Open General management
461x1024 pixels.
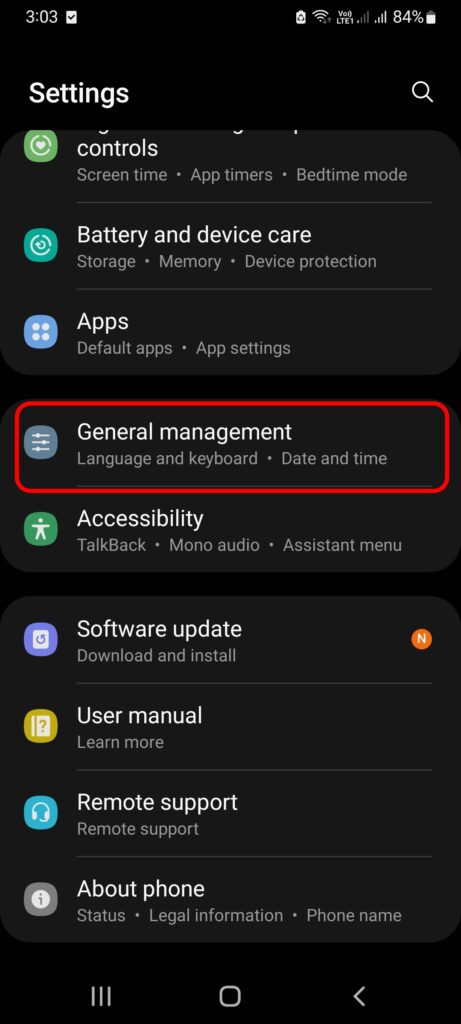click(230, 443)
